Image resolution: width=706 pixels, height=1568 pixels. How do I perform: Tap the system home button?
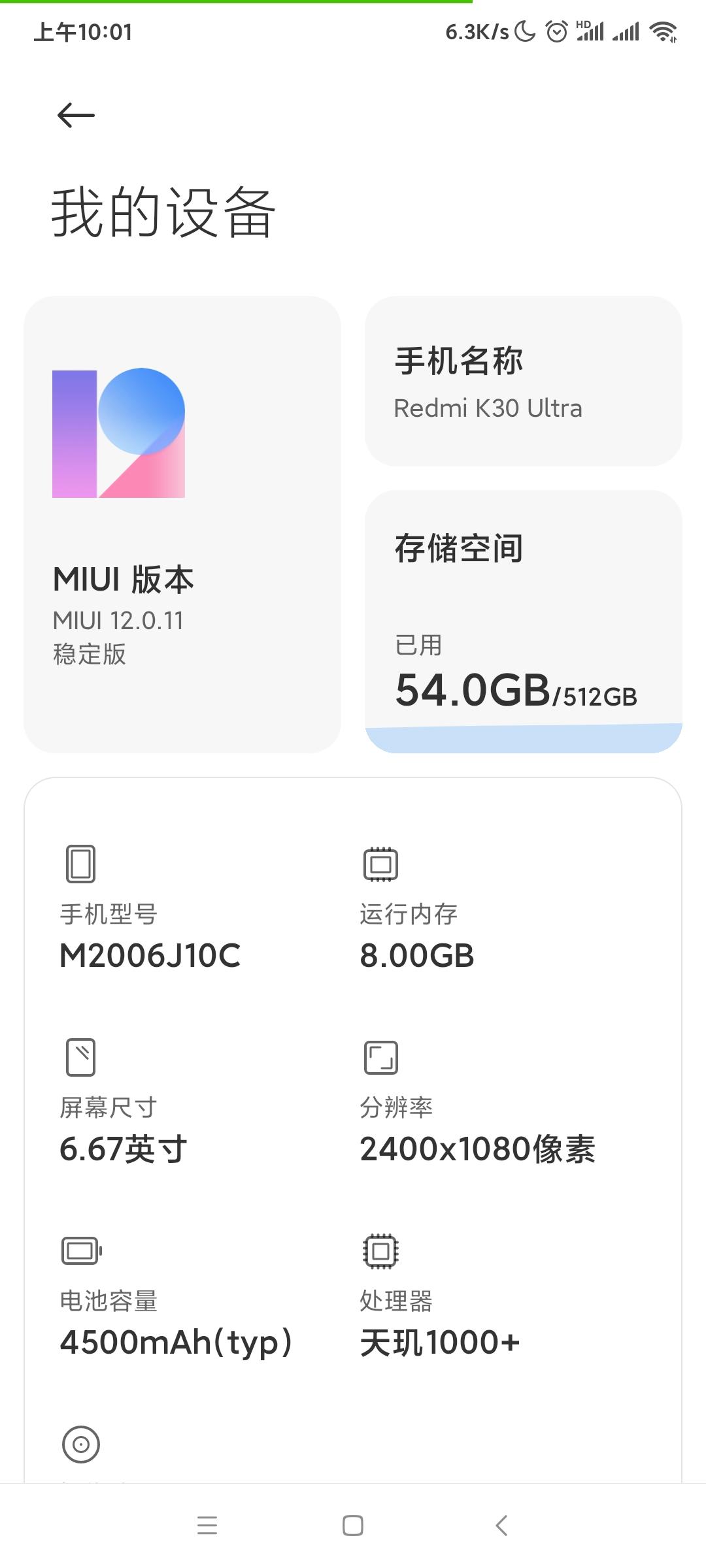(x=353, y=1526)
